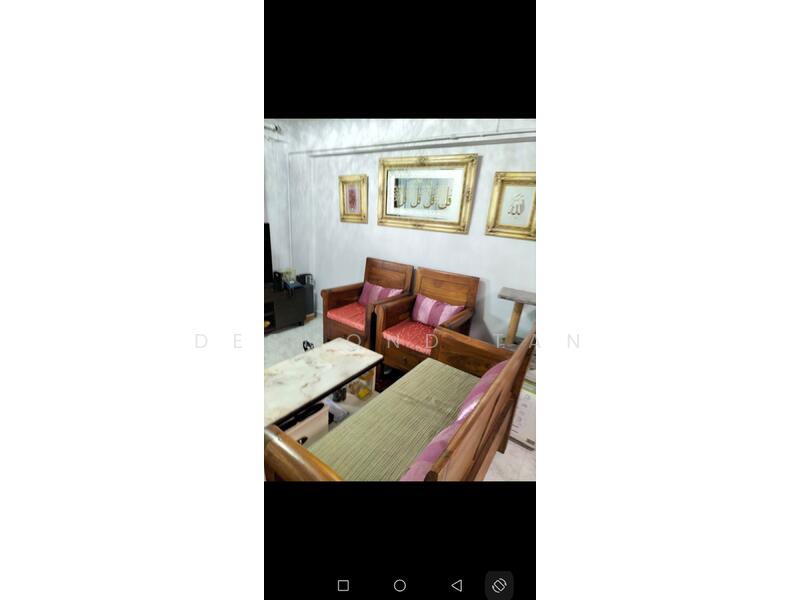Go to the home screen
Viewport: 800px width, 600px height.
pyautogui.click(x=400, y=585)
